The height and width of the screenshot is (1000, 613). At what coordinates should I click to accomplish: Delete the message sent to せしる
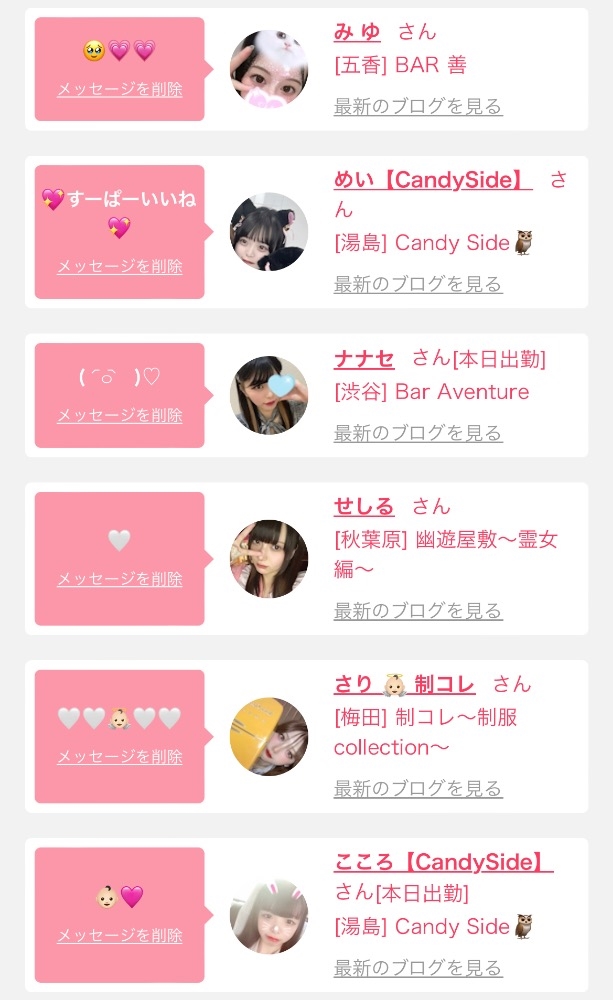pos(120,579)
